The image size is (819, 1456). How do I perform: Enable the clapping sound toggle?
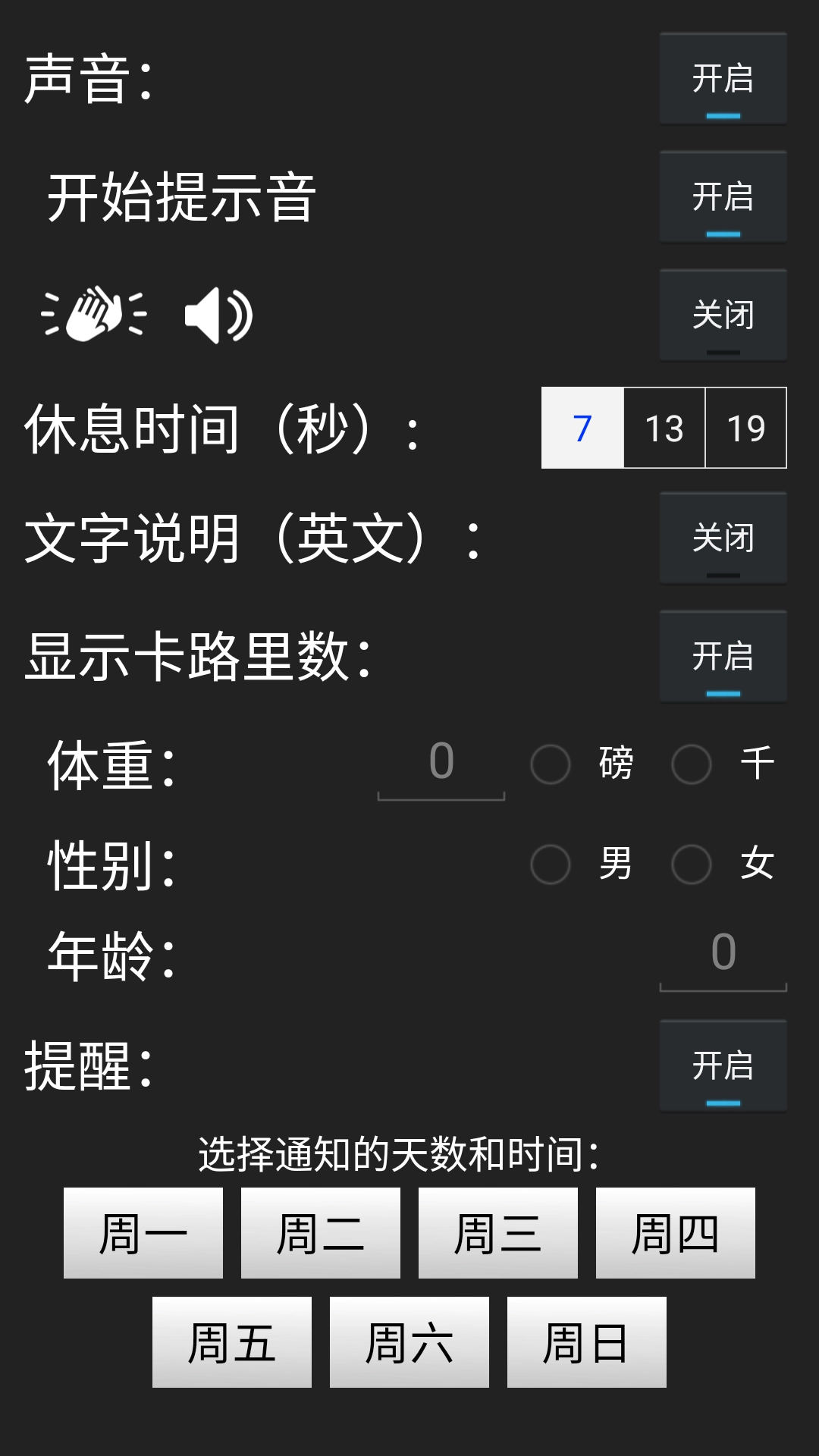(723, 315)
